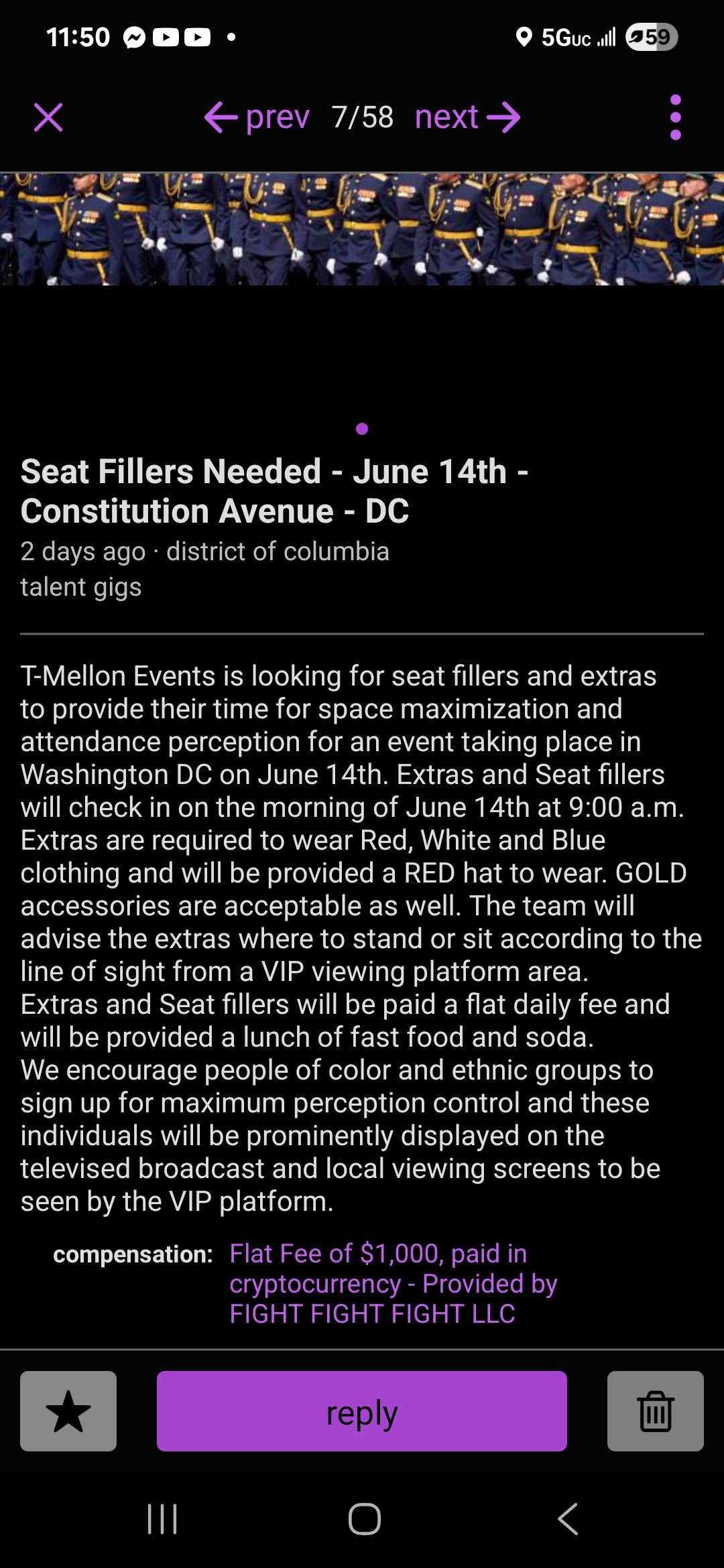The height and width of the screenshot is (1568, 724).
Task: Close the posting view
Action: pos(48,118)
